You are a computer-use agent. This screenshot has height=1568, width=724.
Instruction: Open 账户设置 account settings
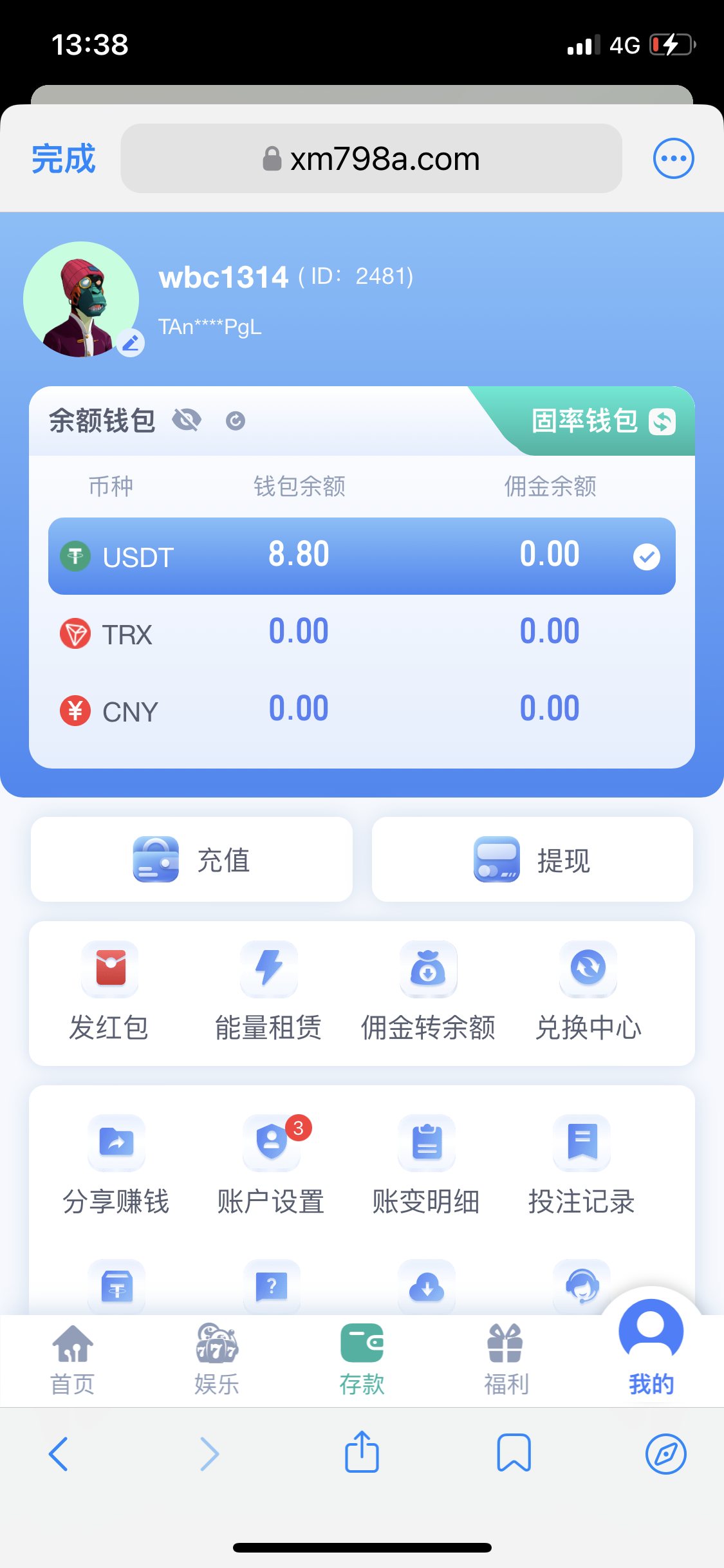[271, 1166]
